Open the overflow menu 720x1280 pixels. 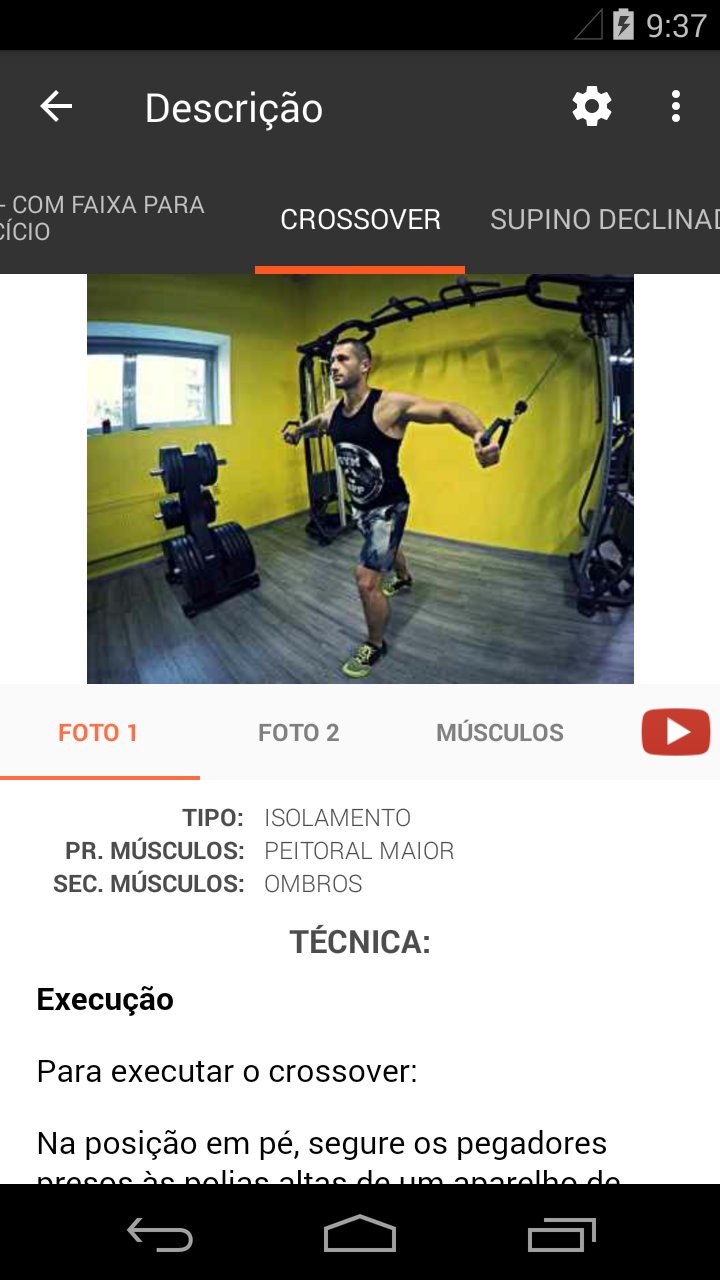676,106
